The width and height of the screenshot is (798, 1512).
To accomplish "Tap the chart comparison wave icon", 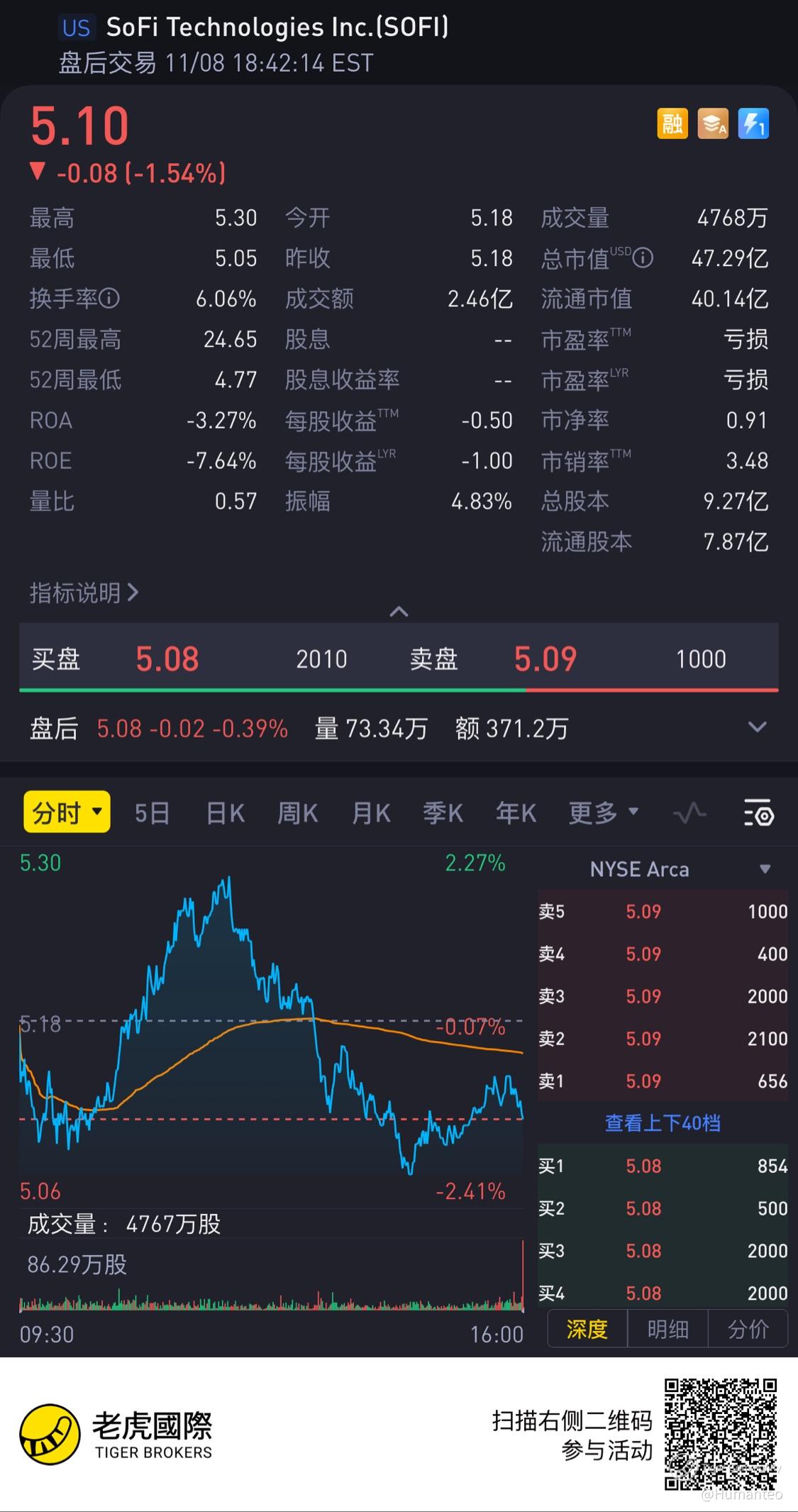I will (x=689, y=813).
